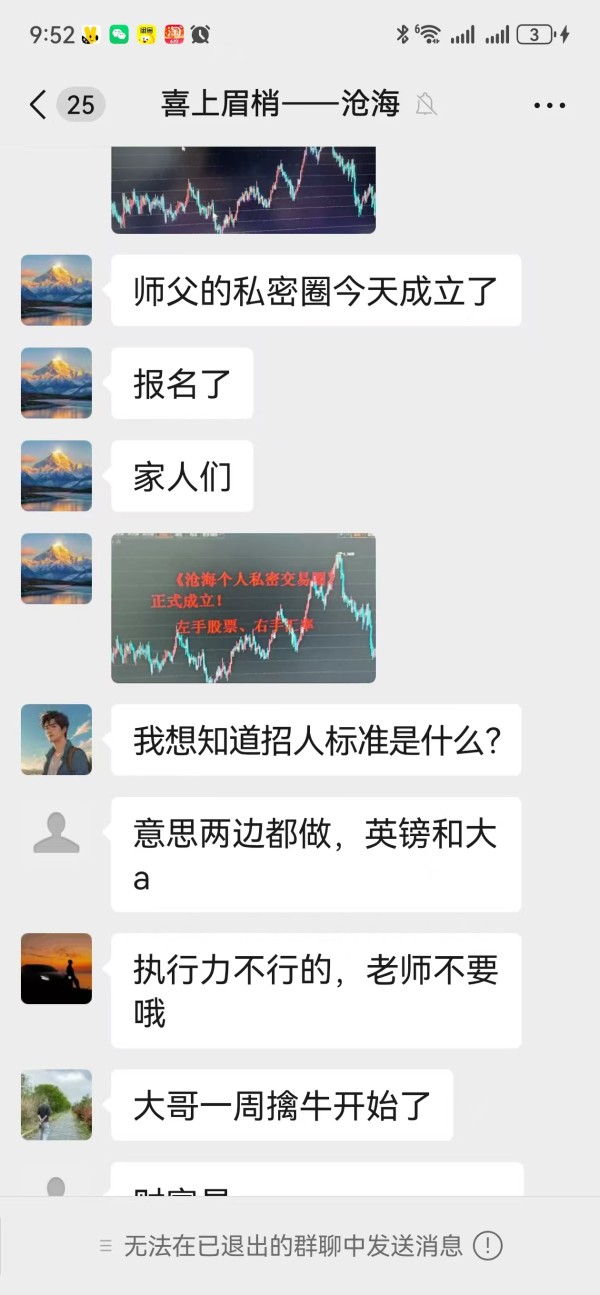600x1295 pixels.
Task: Tap the avatar next to 家人们
Action: (x=56, y=476)
